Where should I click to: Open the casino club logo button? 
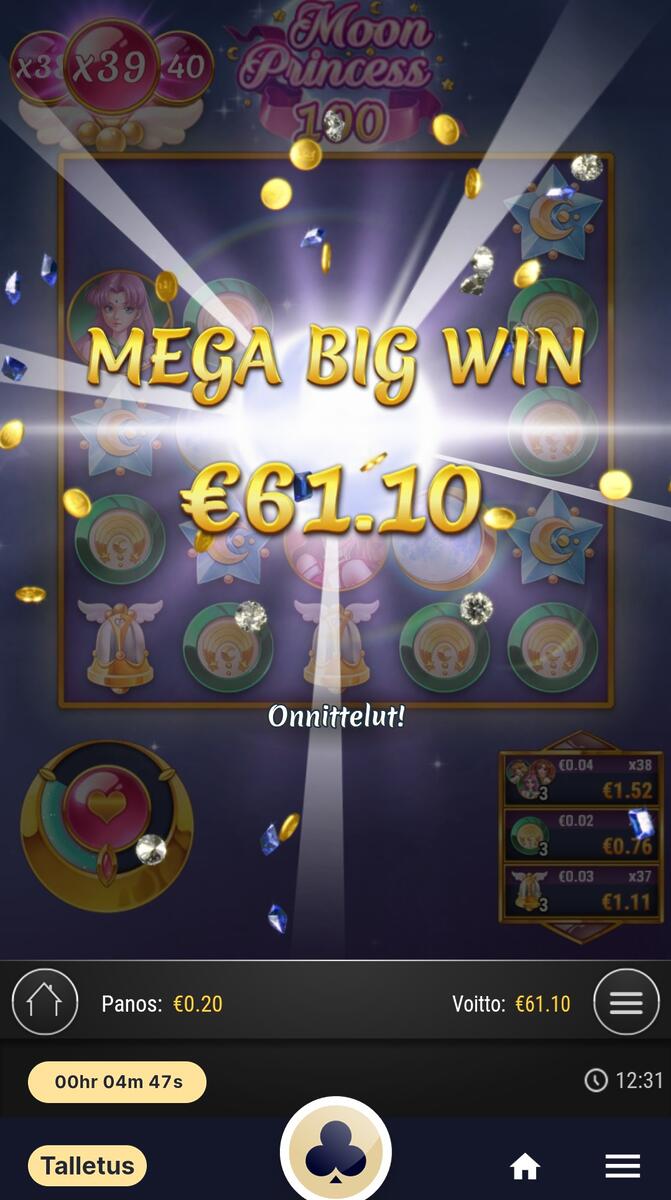(336, 1152)
